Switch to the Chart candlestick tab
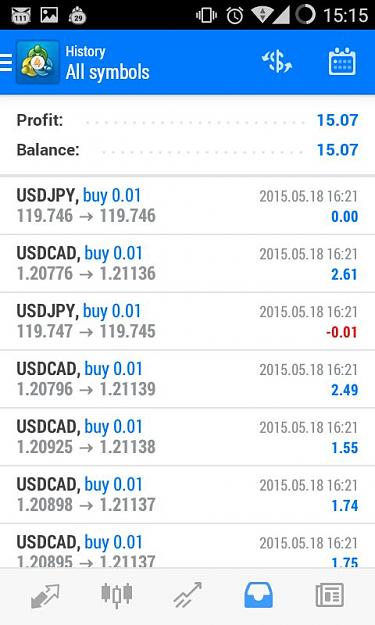Image resolution: width=375 pixels, height=625 pixels. 116,596
